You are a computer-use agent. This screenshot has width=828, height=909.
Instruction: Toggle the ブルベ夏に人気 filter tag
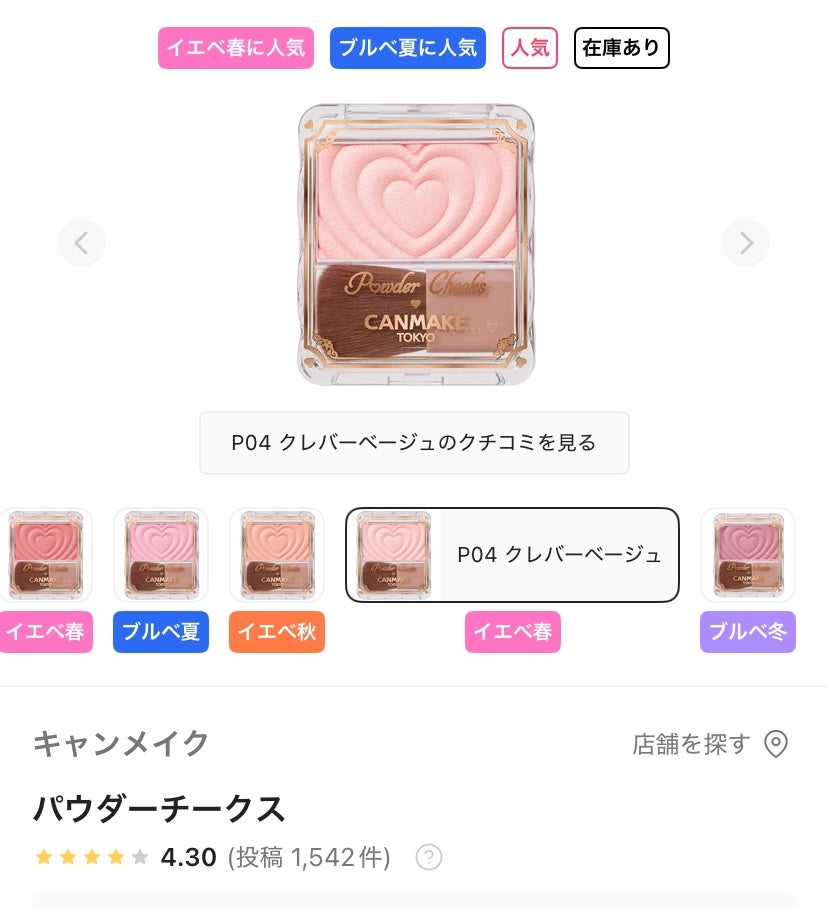click(407, 47)
